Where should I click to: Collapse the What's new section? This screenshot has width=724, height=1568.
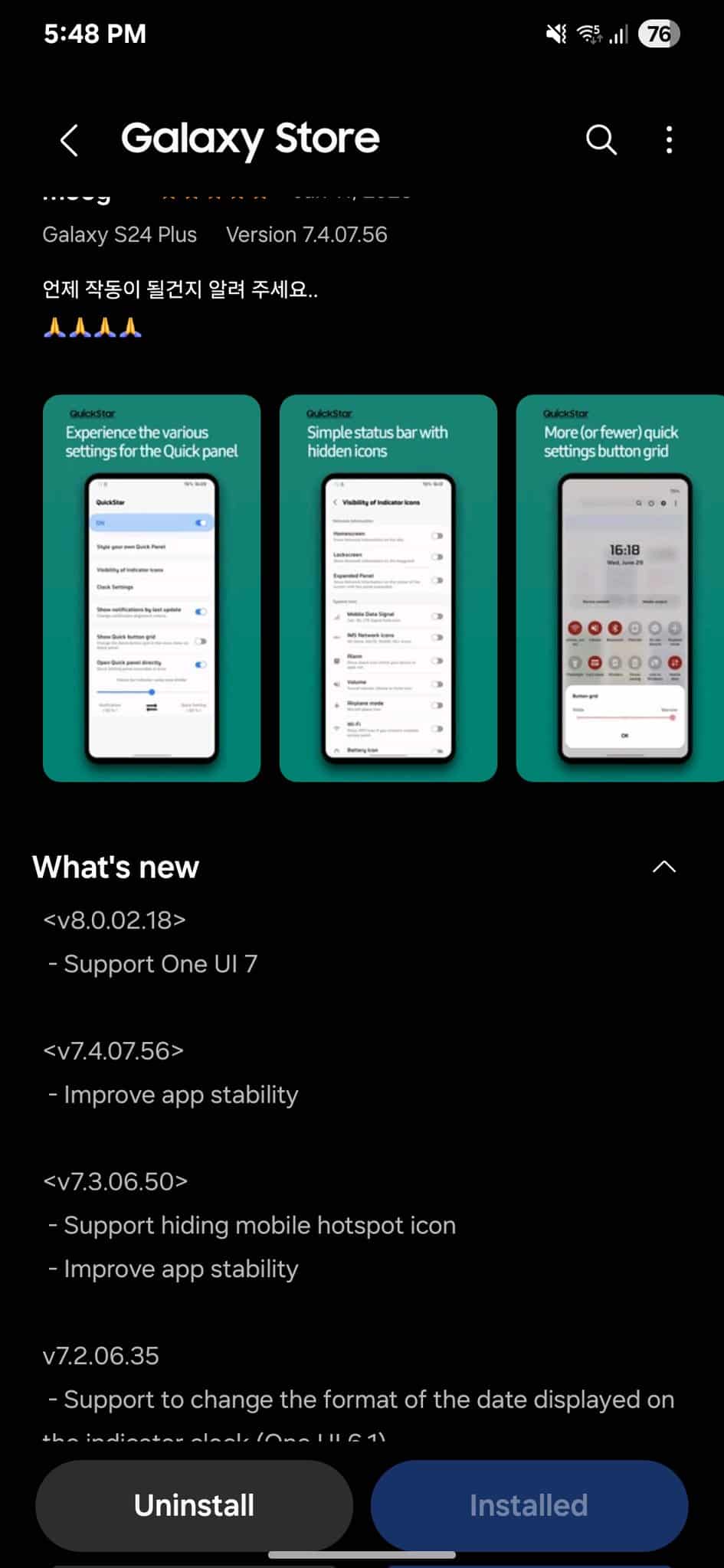(x=663, y=867)
